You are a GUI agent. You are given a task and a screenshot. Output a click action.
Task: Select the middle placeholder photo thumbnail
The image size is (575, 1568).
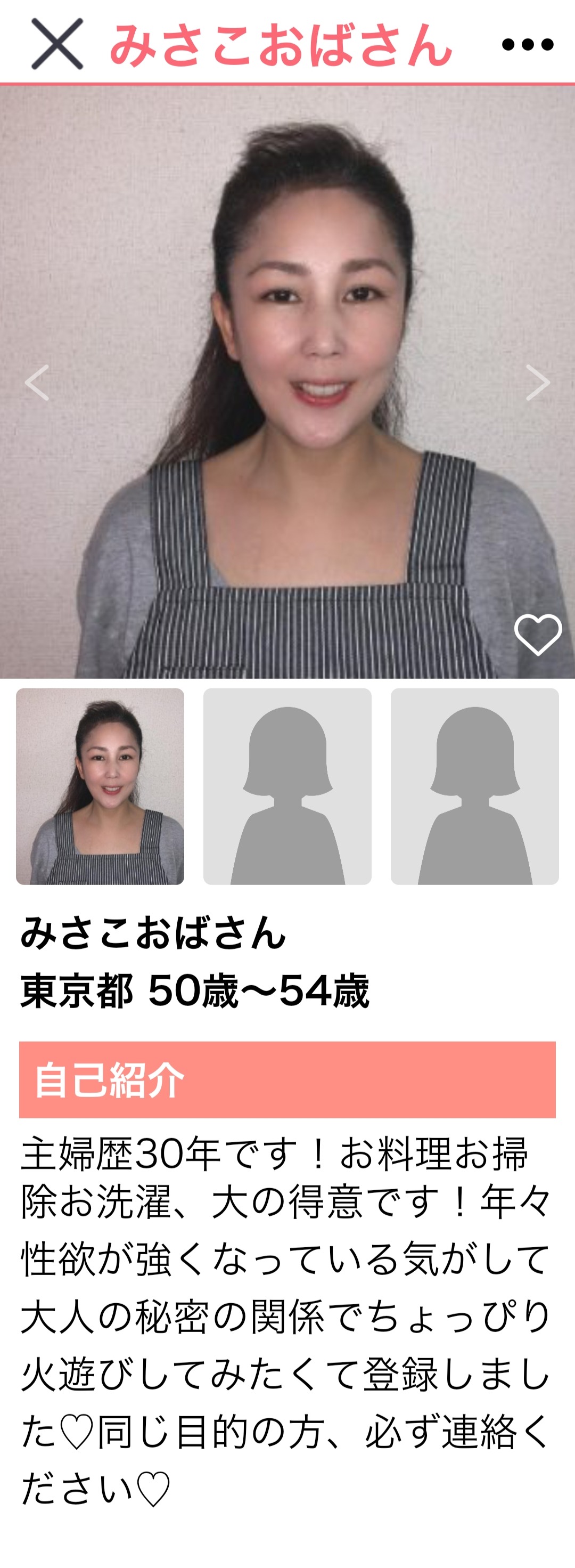[x=287, y=786]
